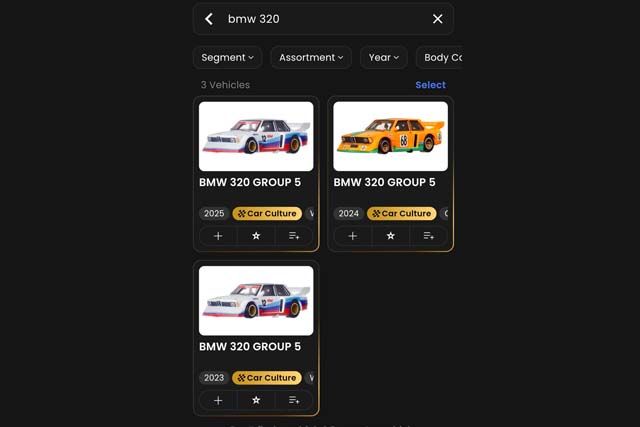Open the Body Color filter
This screenshot has width=640, height=427.
coord(440,58)
